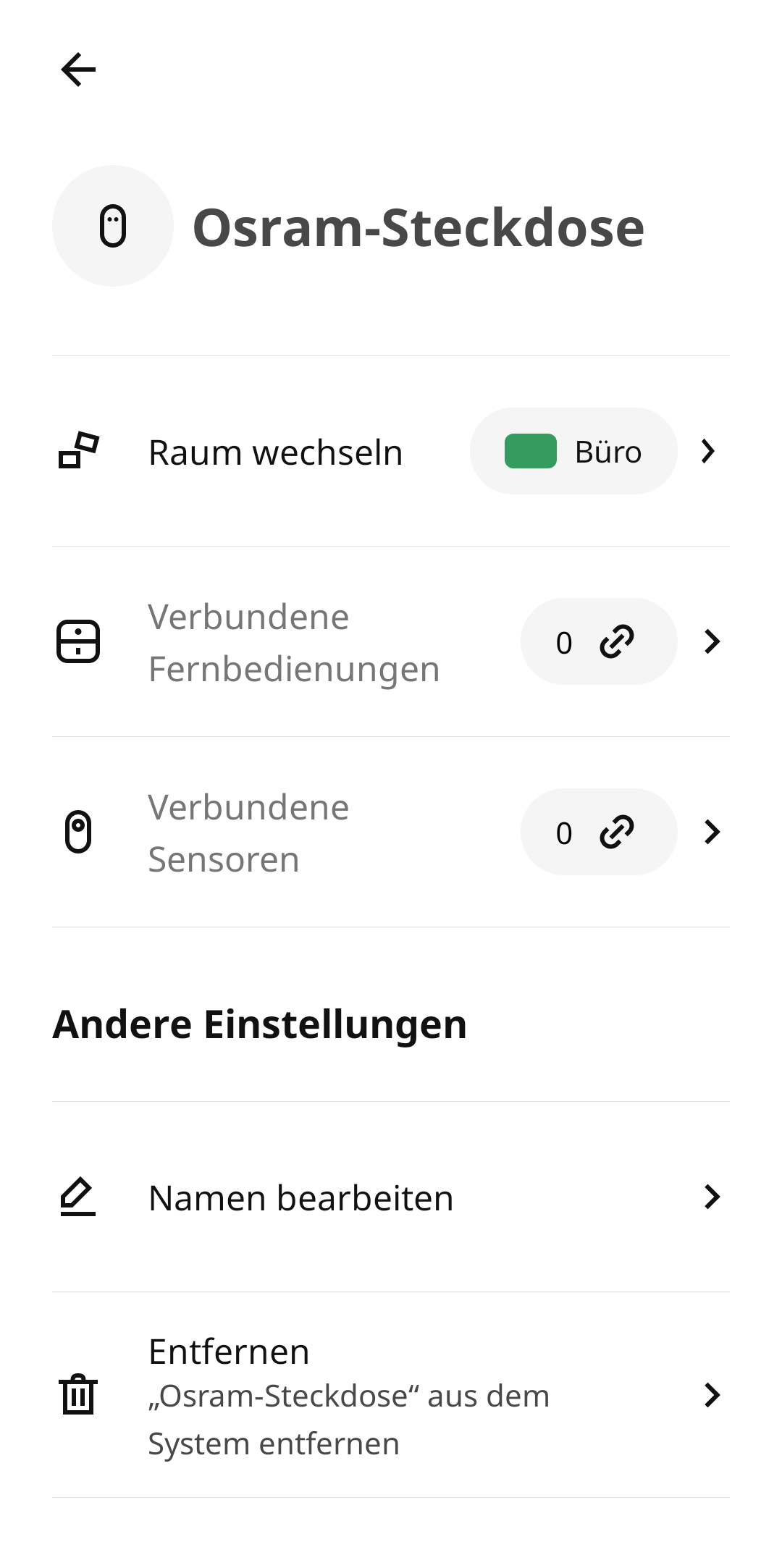The height and width of the screenshot is (1568, 782).
Task: Click the trash icon next to Entfernen
Action: click(x=78, y=1396)
